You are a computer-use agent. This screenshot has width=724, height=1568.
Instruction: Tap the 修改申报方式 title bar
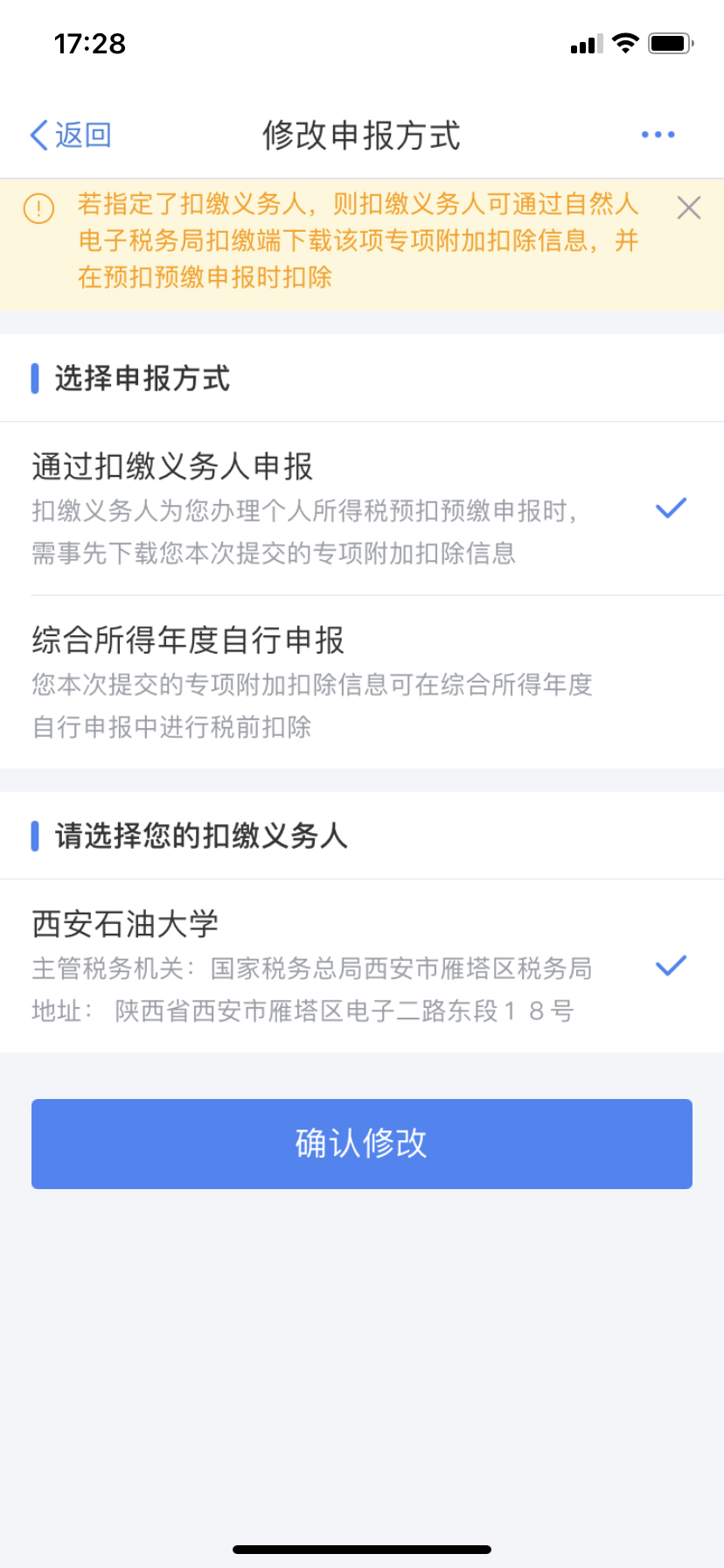coord(362,136)
